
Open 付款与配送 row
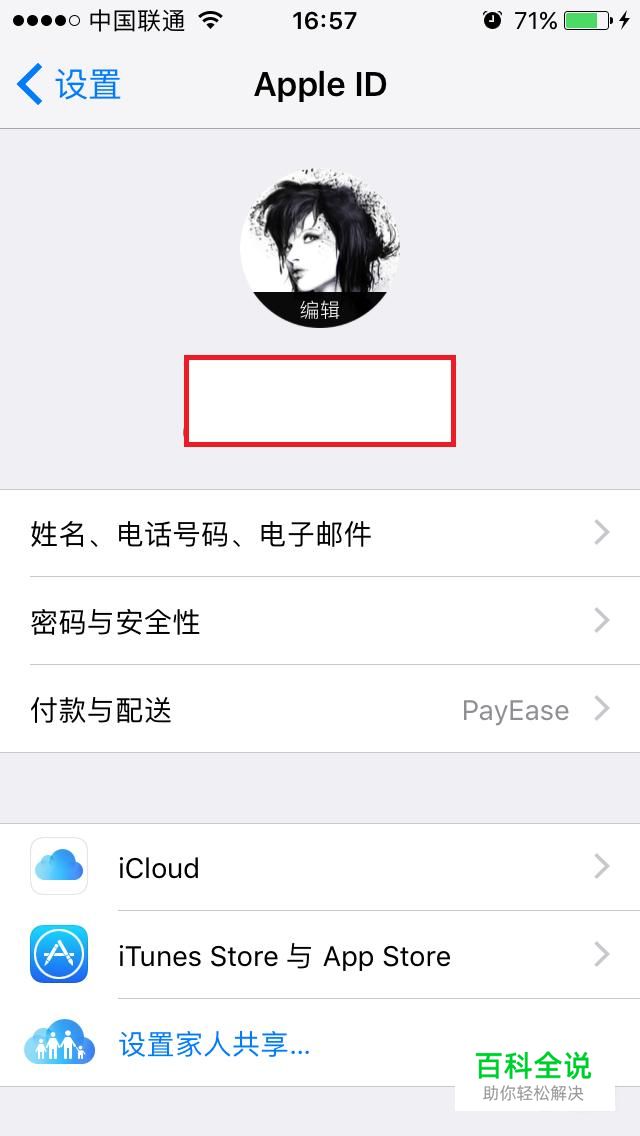[320, 710]
